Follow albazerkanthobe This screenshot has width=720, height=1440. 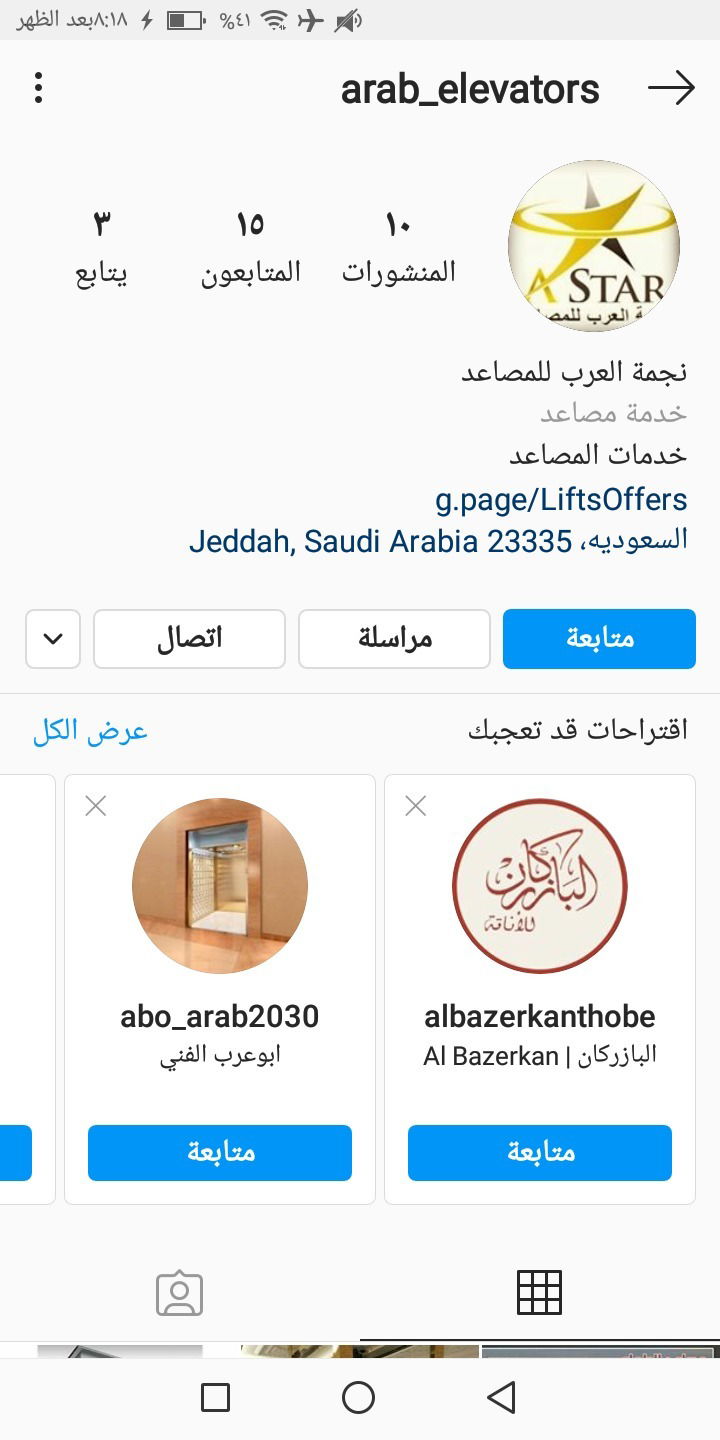pyautogui.click(x=540, y=1152)
